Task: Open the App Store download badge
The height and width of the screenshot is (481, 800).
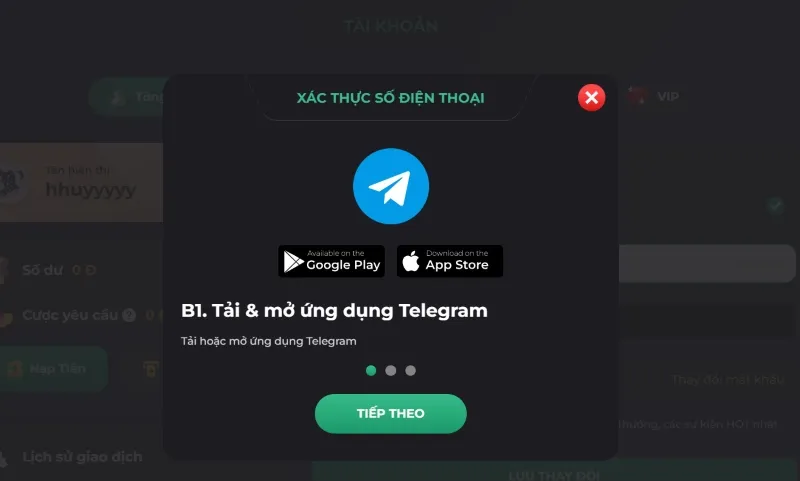Action: [x=450, y=261]
